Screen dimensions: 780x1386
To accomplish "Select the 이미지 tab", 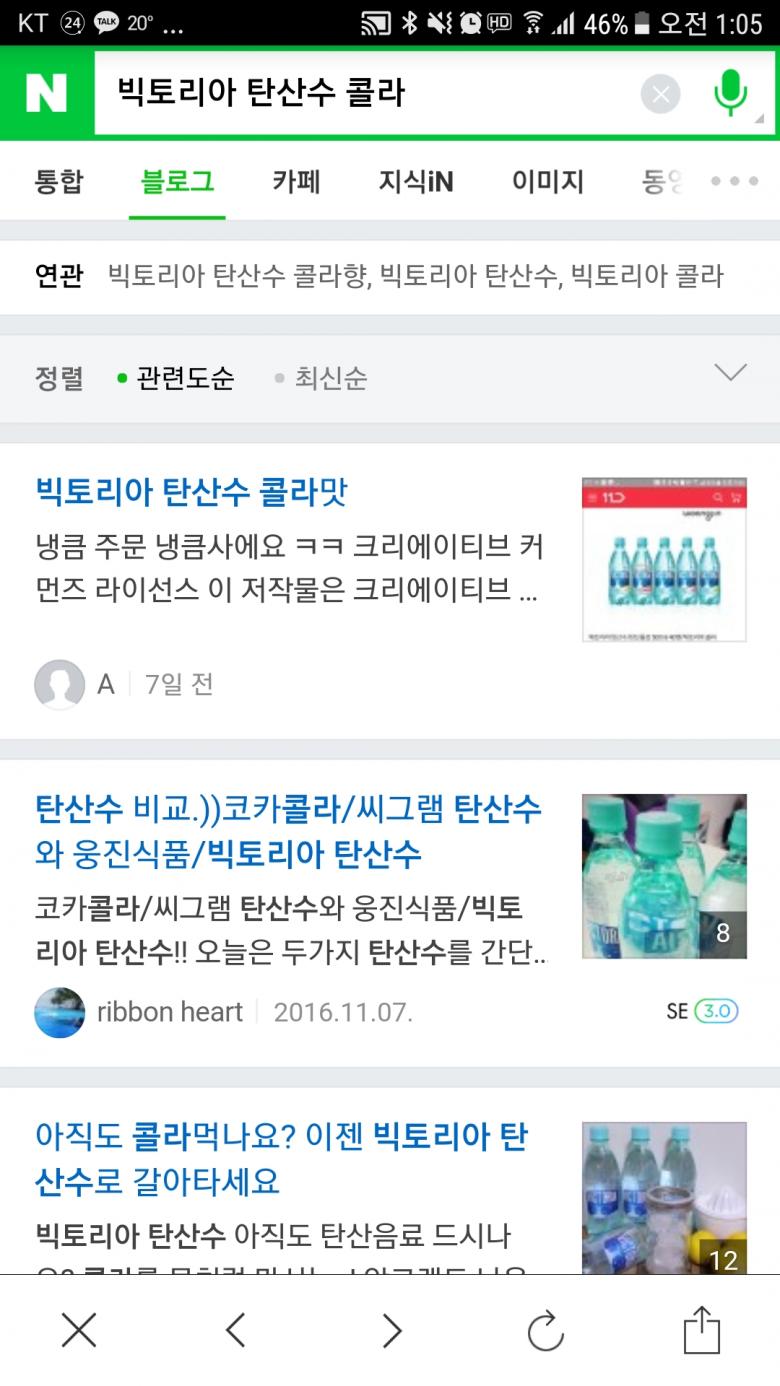I will point(548,182).
